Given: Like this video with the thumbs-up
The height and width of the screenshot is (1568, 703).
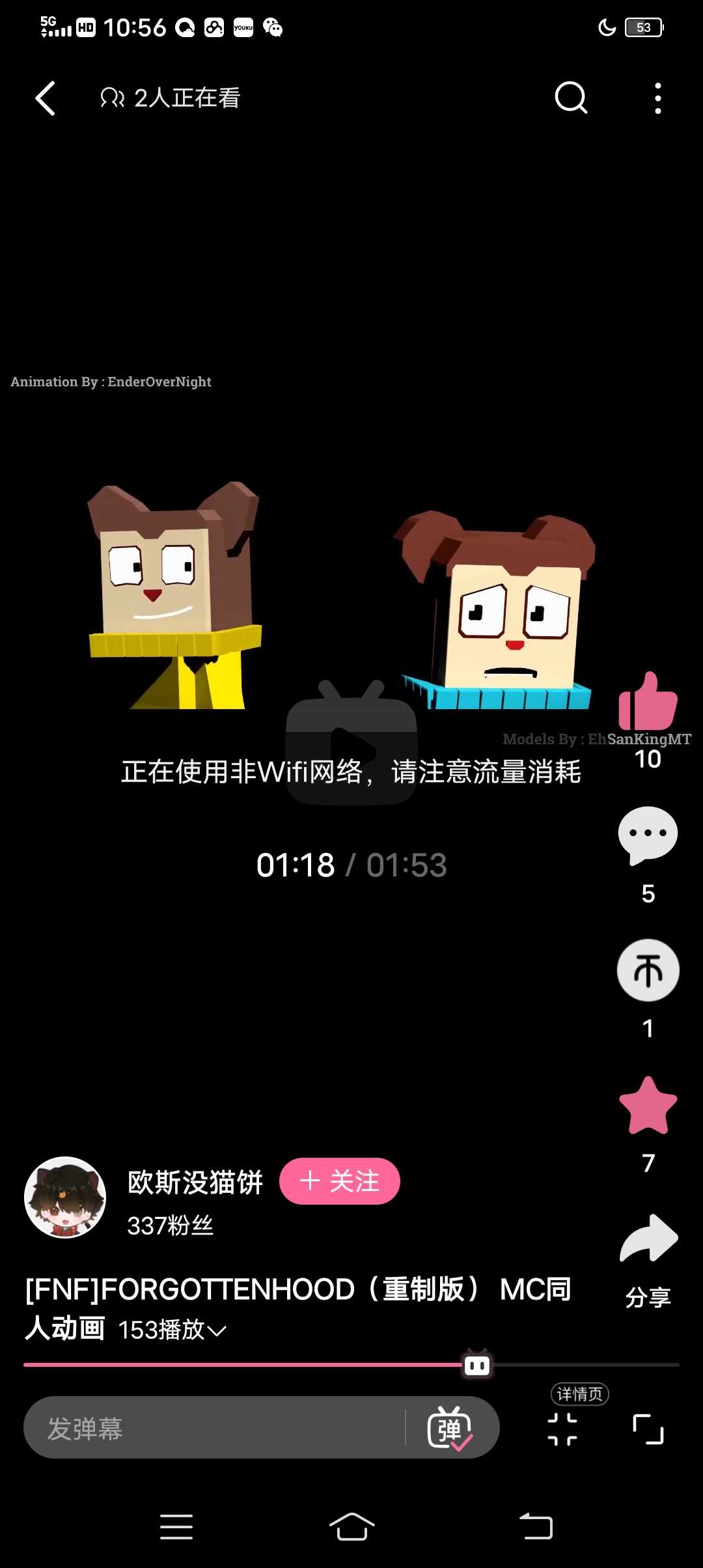Looking at the screenshot, I should click(648, 702).
